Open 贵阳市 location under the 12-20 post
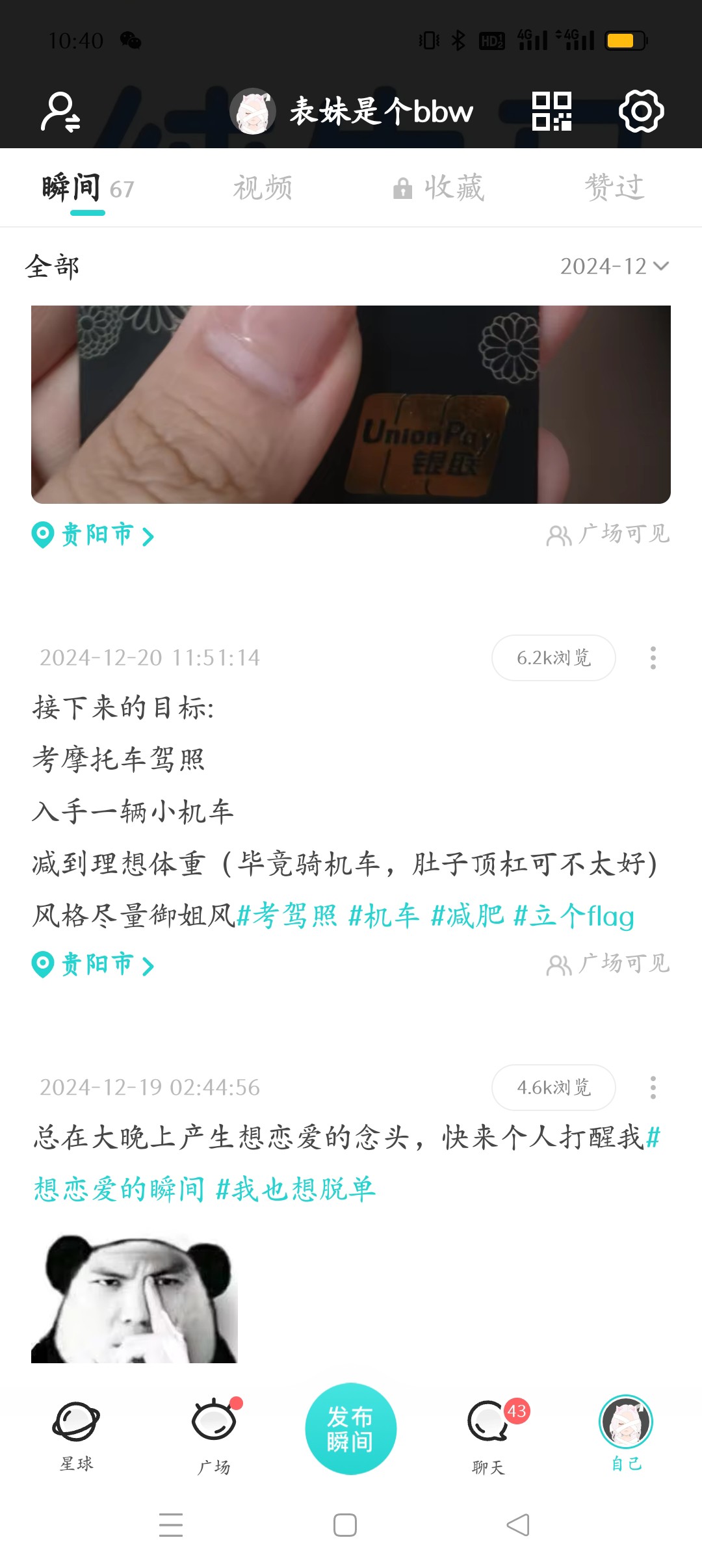The height and width of the screenshot is (1568, 702). [94, 965]
